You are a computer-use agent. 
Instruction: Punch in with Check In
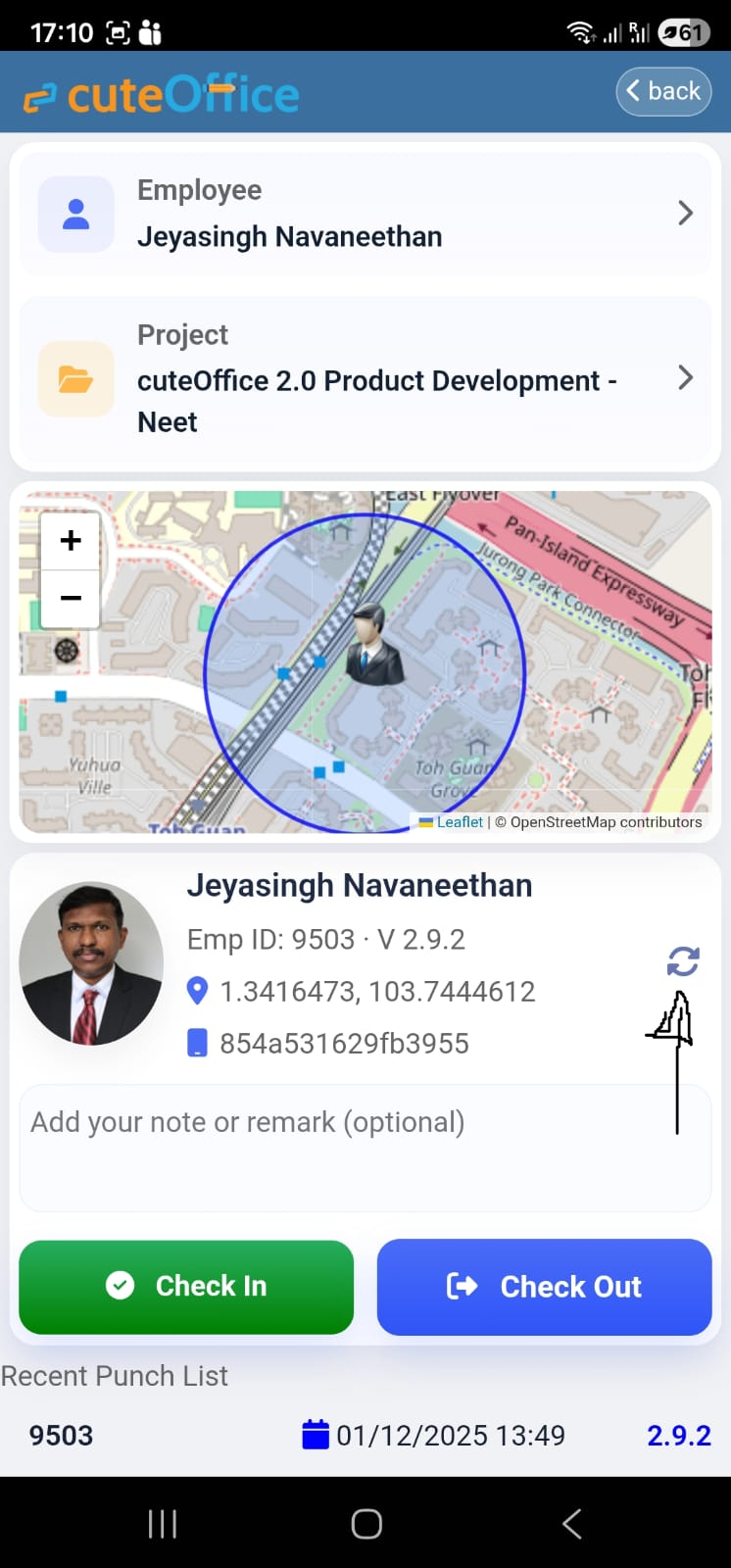coord(186,1286)
